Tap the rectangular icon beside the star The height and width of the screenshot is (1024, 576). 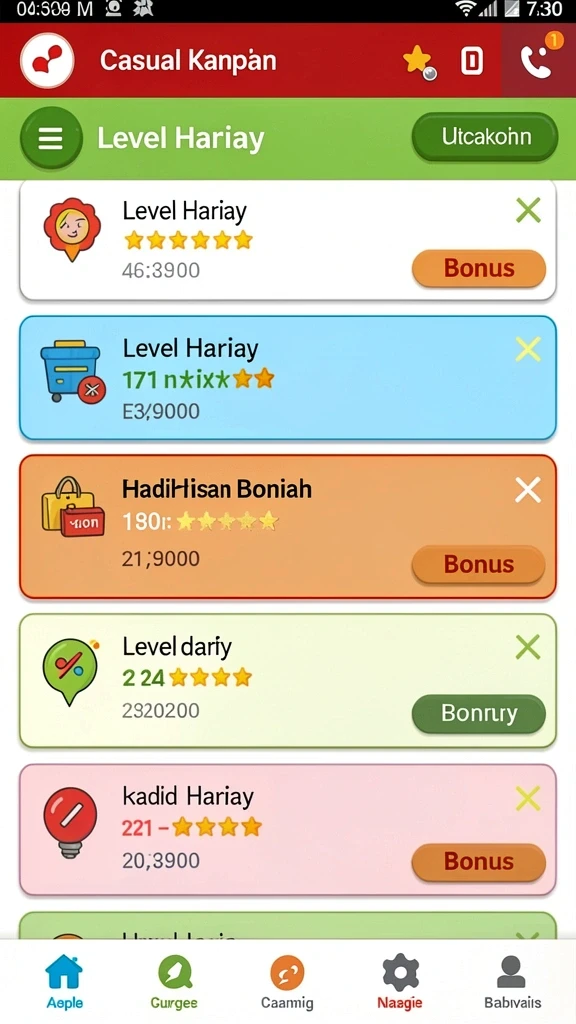(472, 61)
